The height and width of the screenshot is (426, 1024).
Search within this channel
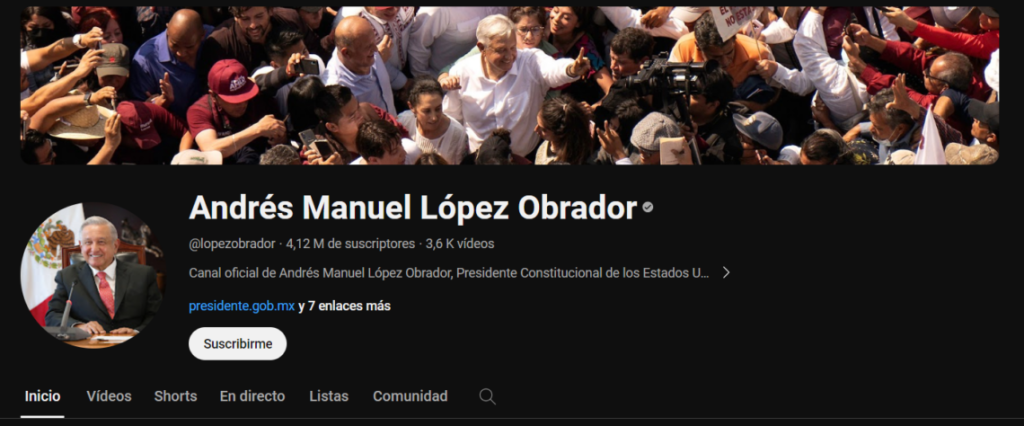point(487,396)
